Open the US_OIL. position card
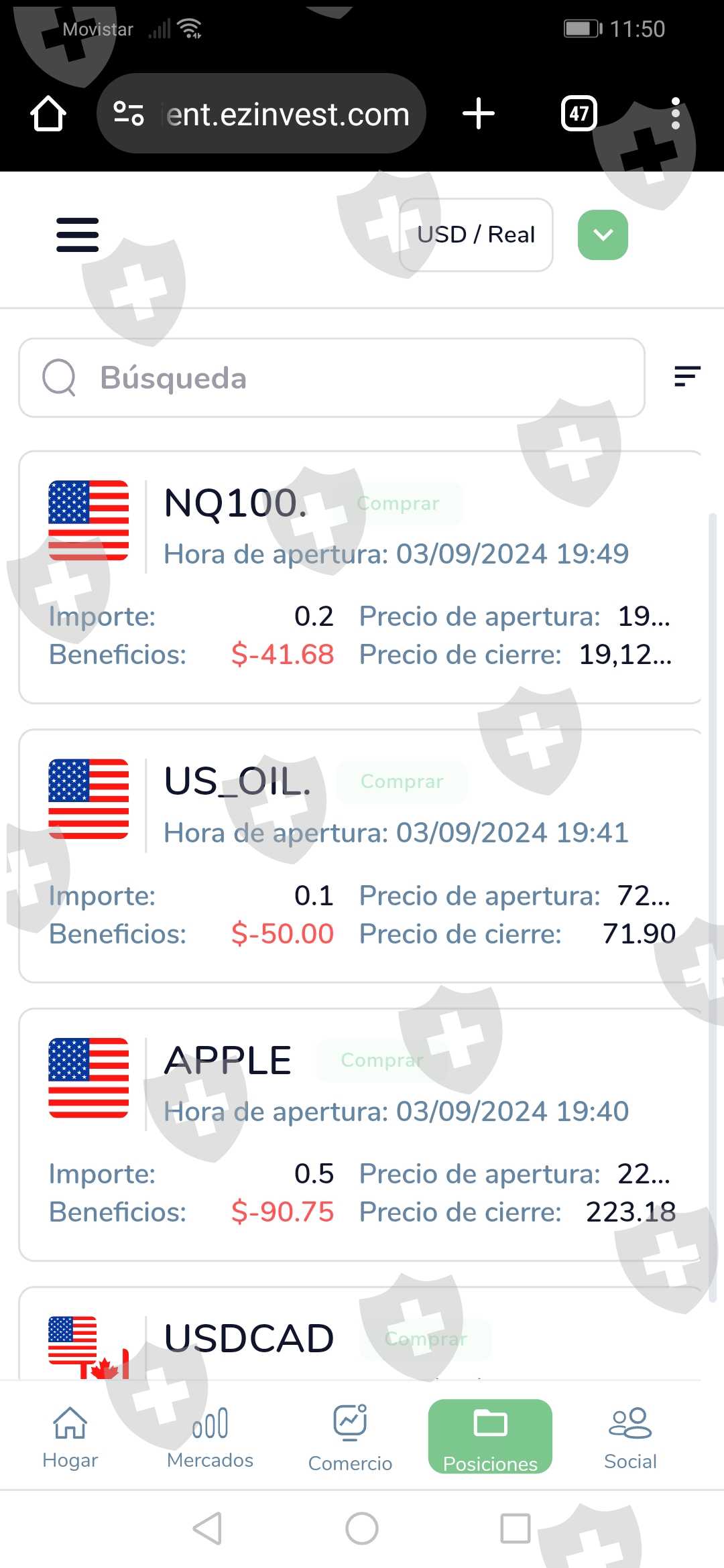 click(x=361, y=856)
